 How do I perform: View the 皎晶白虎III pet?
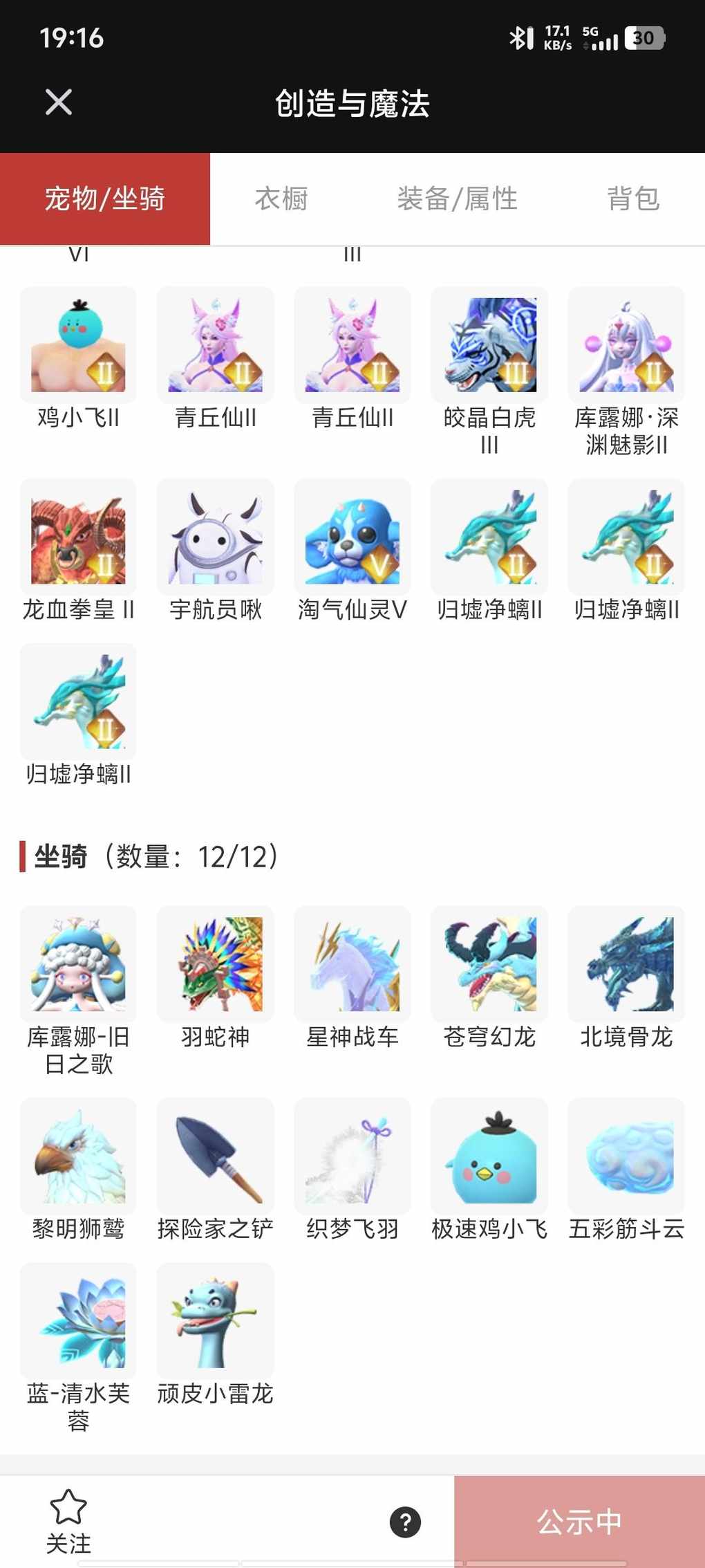point(489,346)
